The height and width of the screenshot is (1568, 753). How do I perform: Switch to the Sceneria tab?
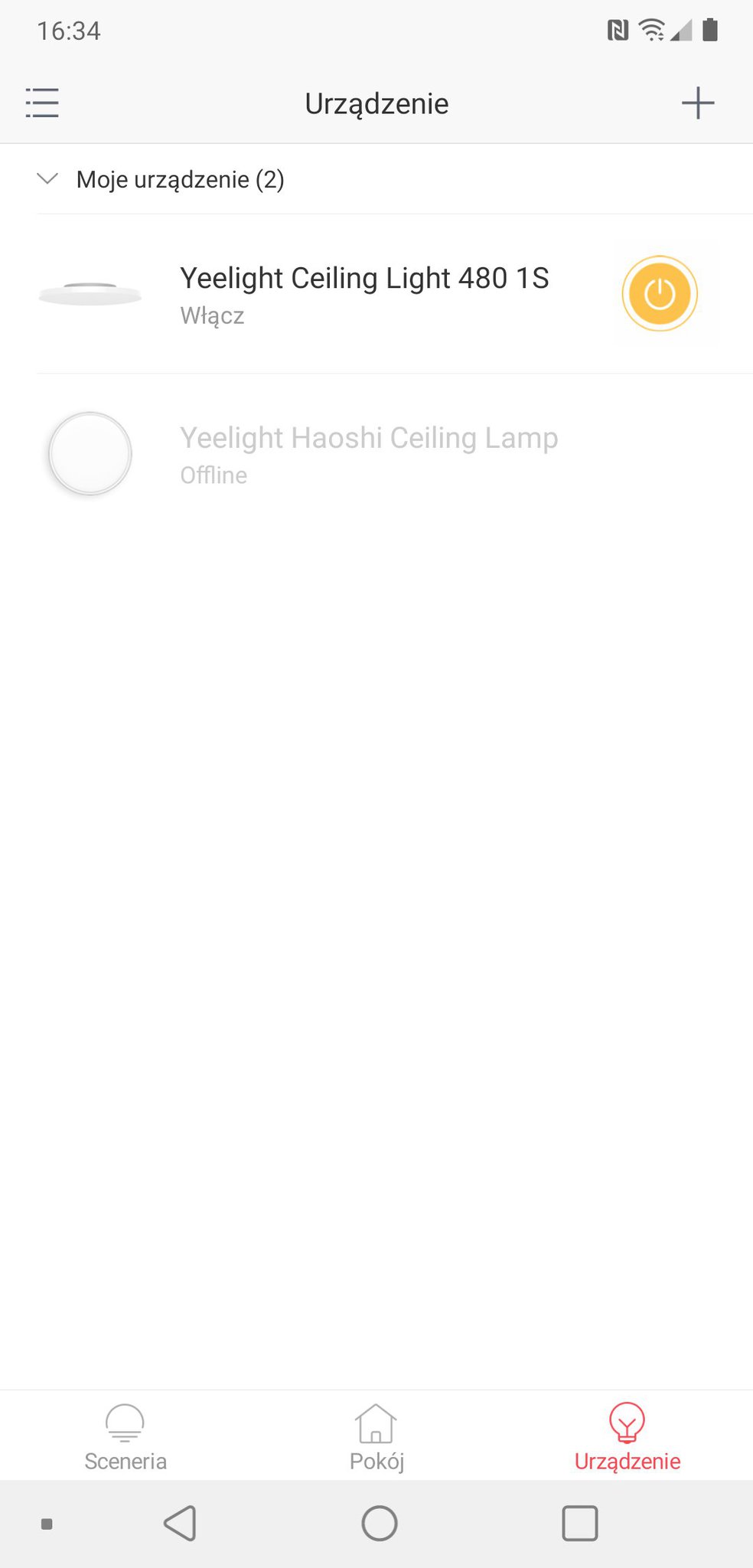pyautogui.click(x=125, y=1436)
